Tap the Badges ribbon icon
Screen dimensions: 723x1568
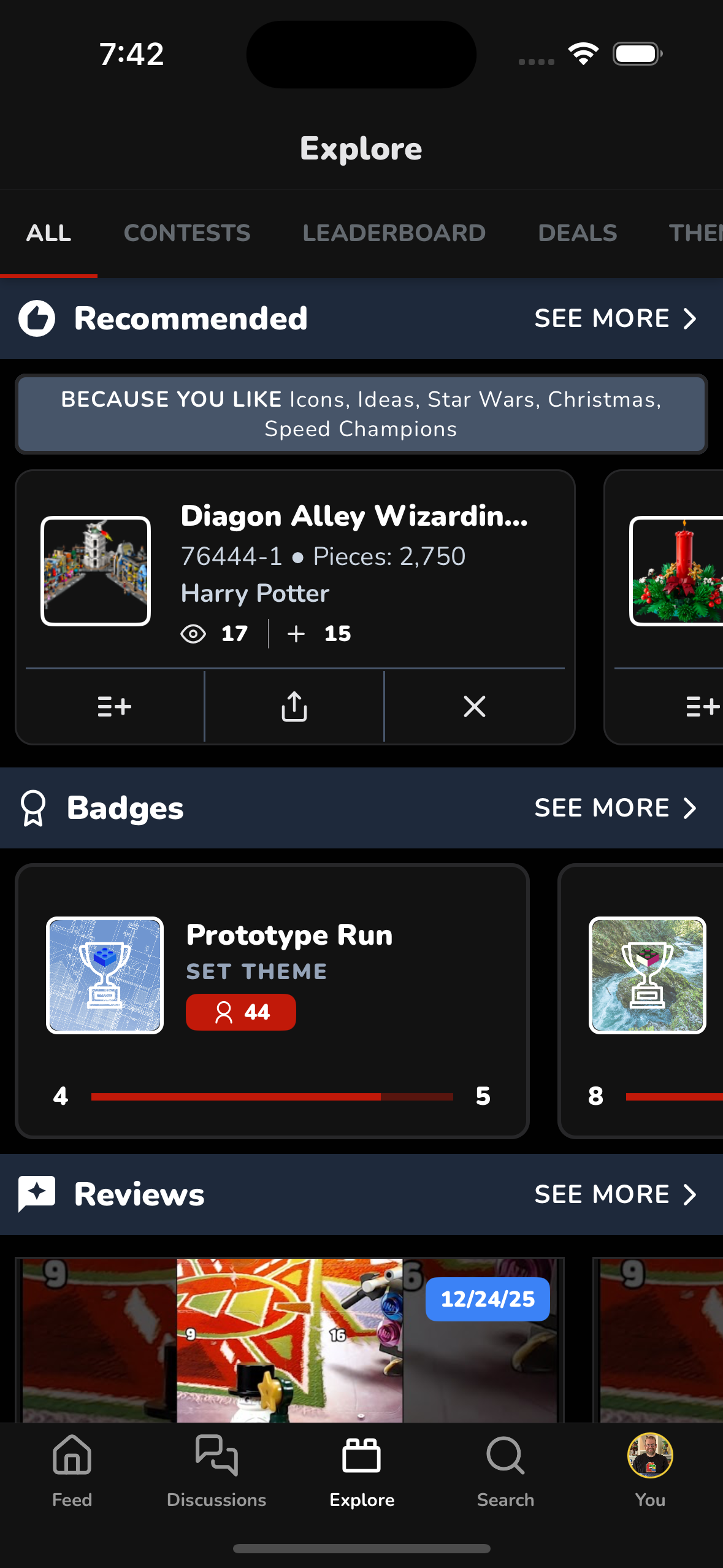pos(34,808)
